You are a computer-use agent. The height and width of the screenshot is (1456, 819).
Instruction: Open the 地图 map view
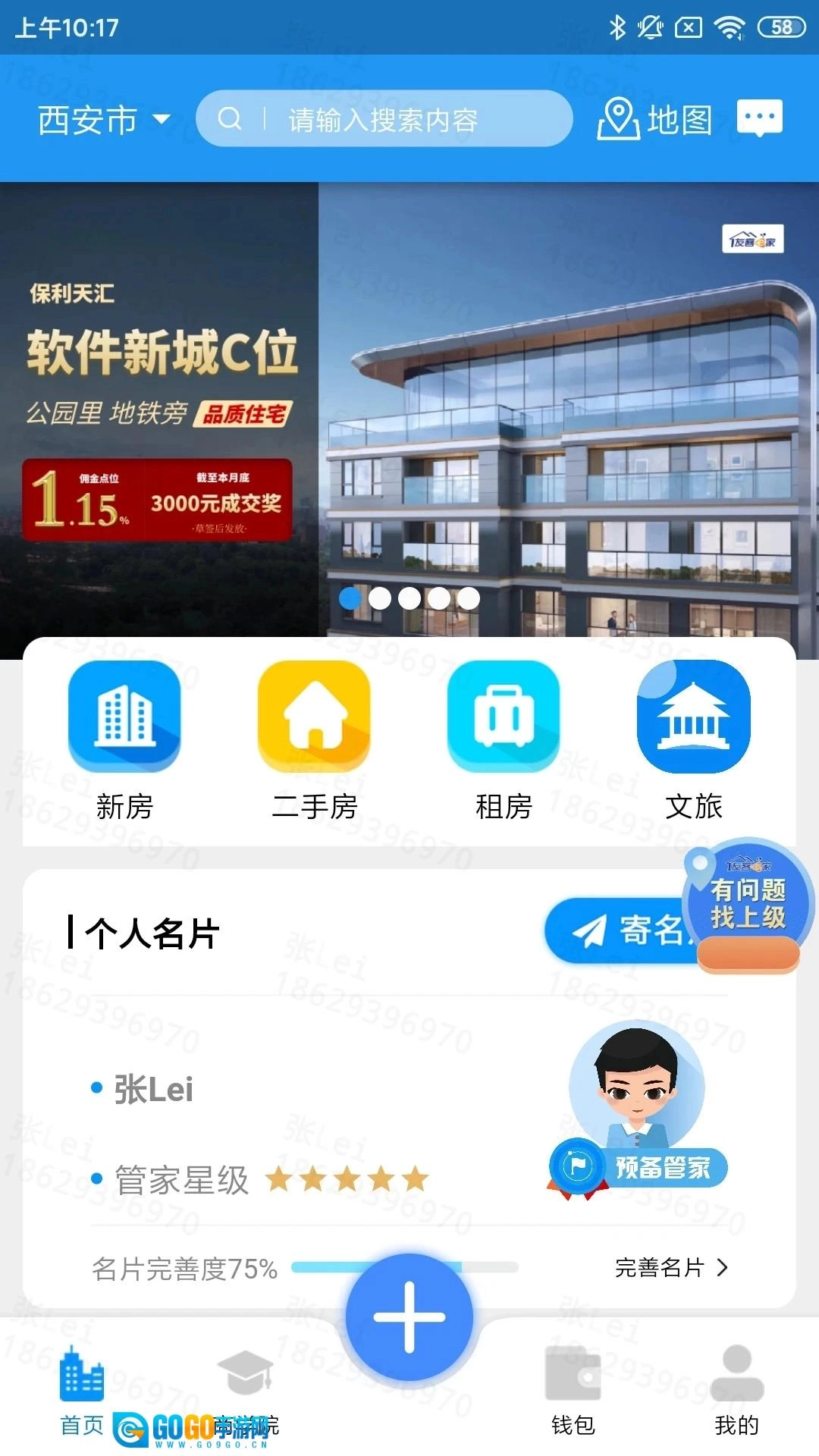[655, 119]
